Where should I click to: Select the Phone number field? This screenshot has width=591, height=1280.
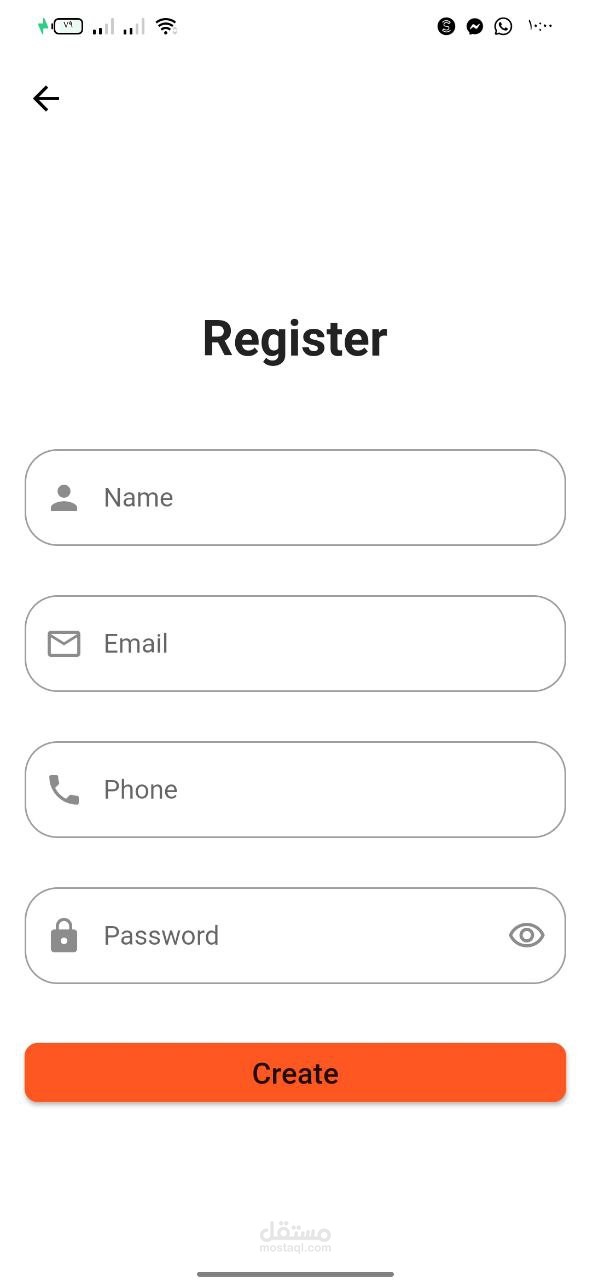pyautogui.click(x=295, y=789)
